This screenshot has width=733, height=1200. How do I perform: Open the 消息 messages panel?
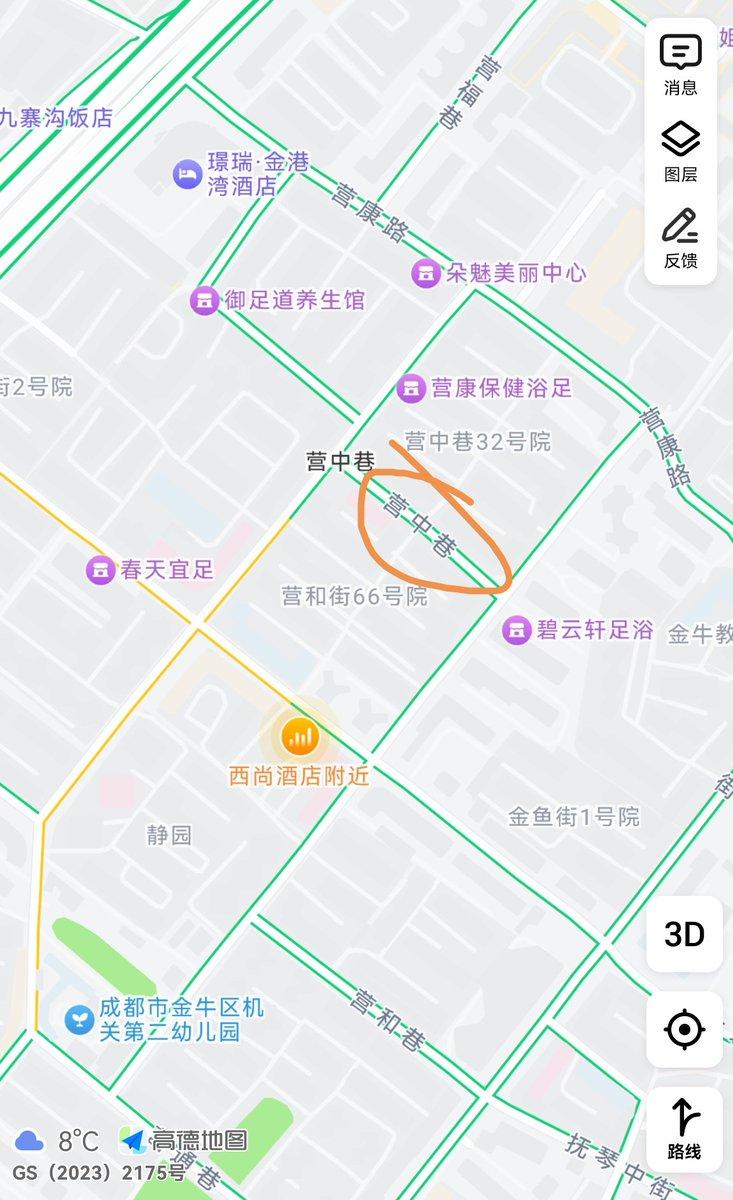(680, 64)
